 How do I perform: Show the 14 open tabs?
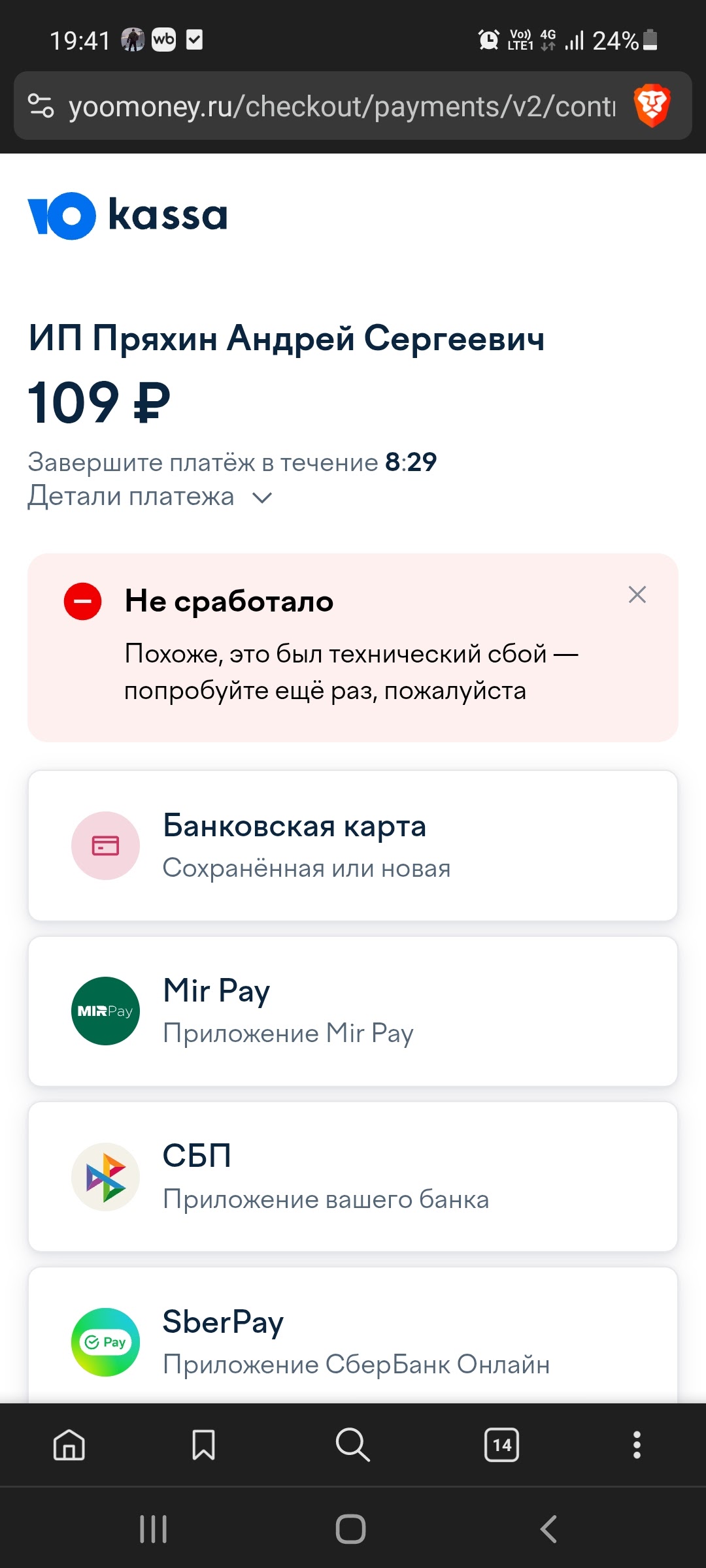[501, 1445]
